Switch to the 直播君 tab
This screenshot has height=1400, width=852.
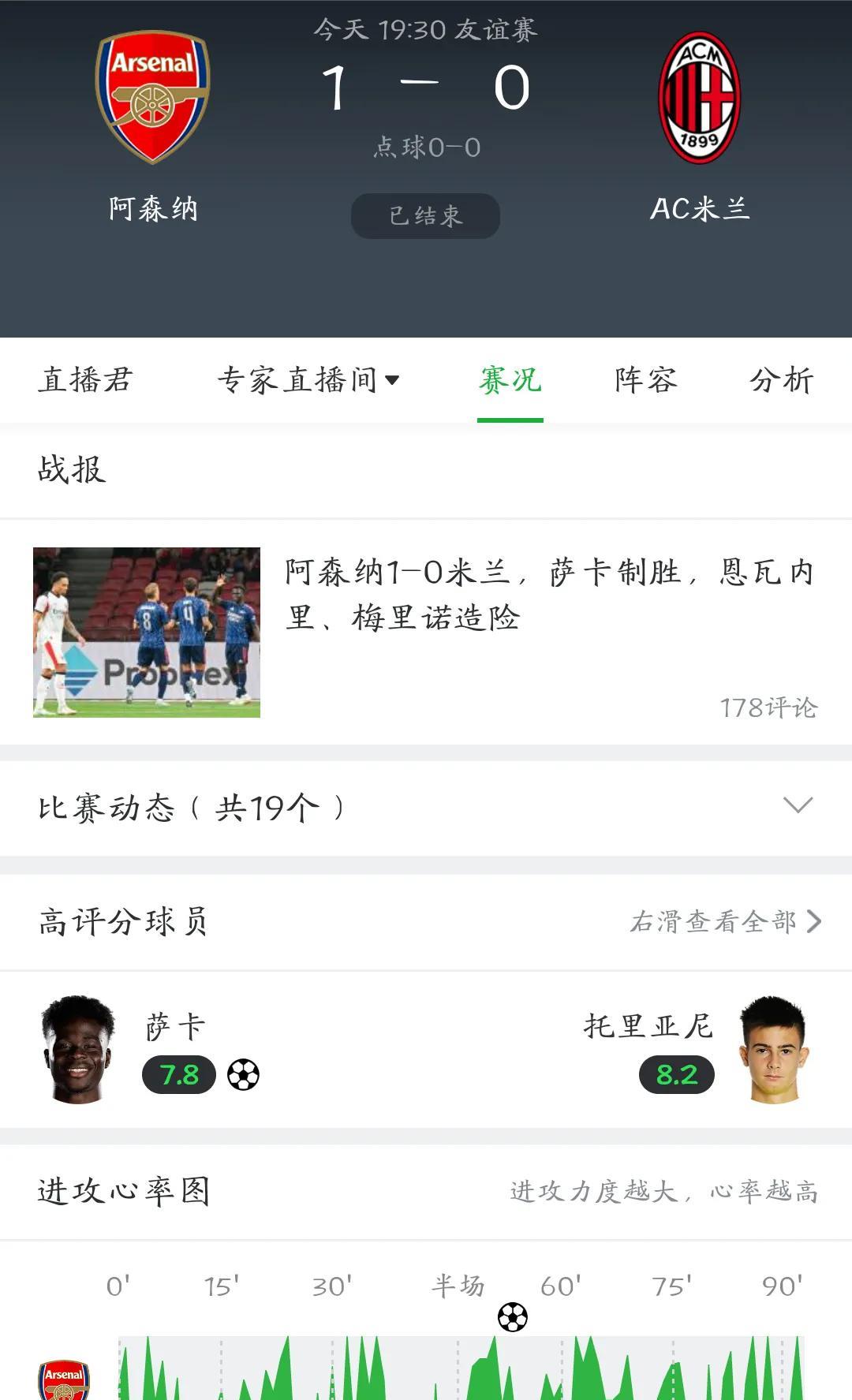point(85,380)
